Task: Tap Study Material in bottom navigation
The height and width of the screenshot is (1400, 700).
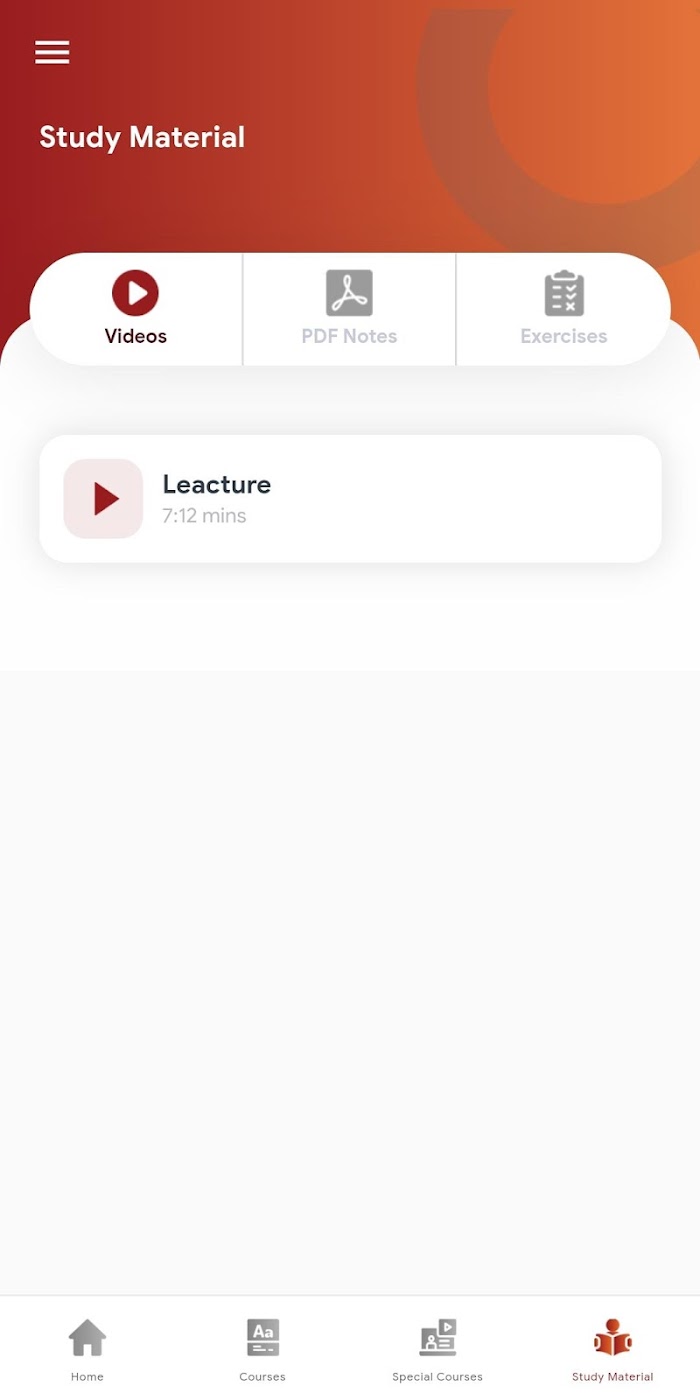Action: [x=612, y=1350]
